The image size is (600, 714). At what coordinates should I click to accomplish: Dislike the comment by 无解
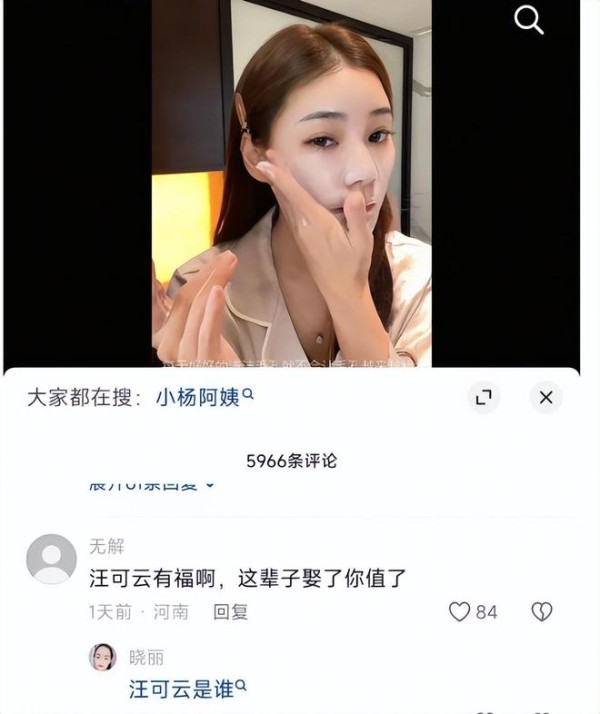tap(541, 611)
